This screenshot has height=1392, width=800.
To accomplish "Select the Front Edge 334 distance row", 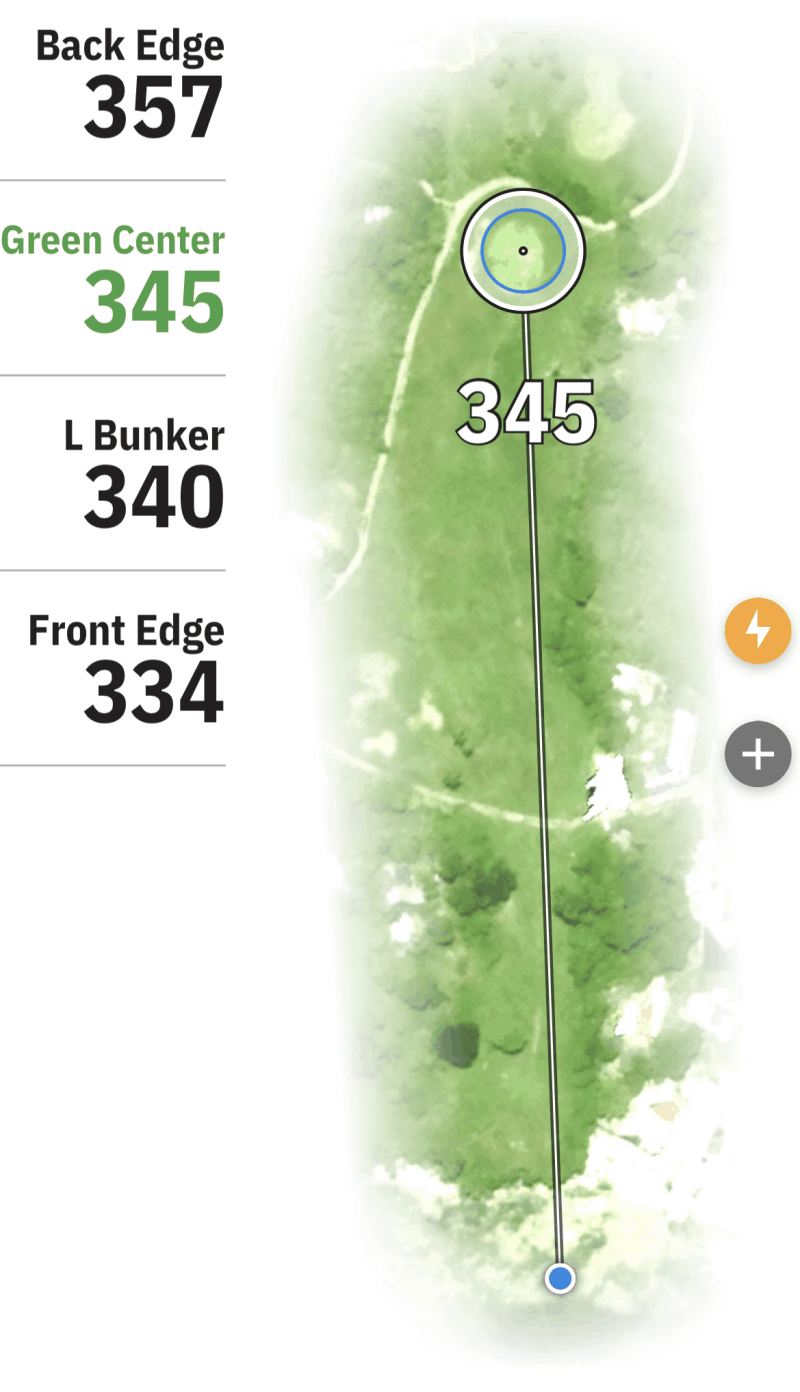I will pos(113,669).
